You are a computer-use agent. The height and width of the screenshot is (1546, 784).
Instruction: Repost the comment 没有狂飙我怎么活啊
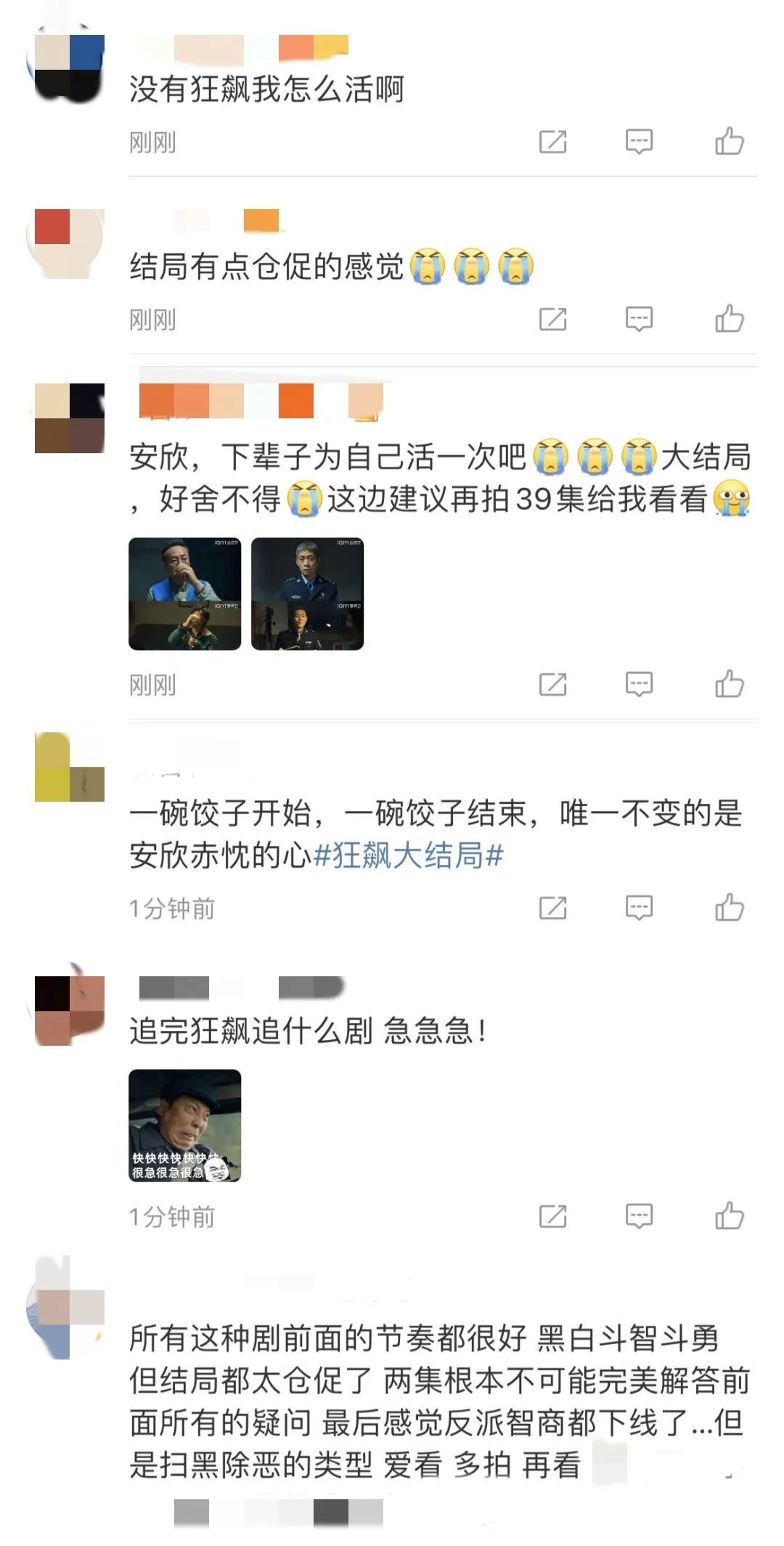point(552,142)
